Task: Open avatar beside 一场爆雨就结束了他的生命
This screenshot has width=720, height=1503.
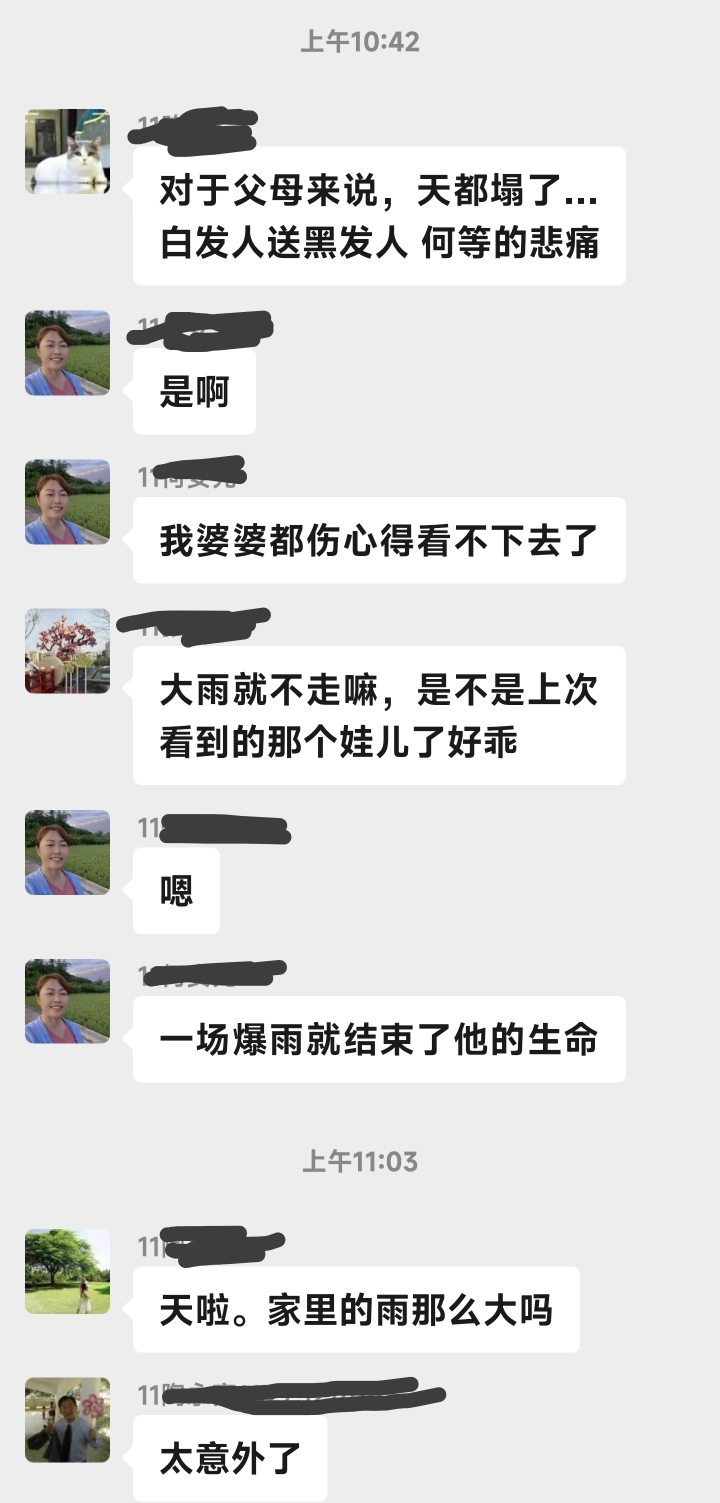Action: 67,1001
